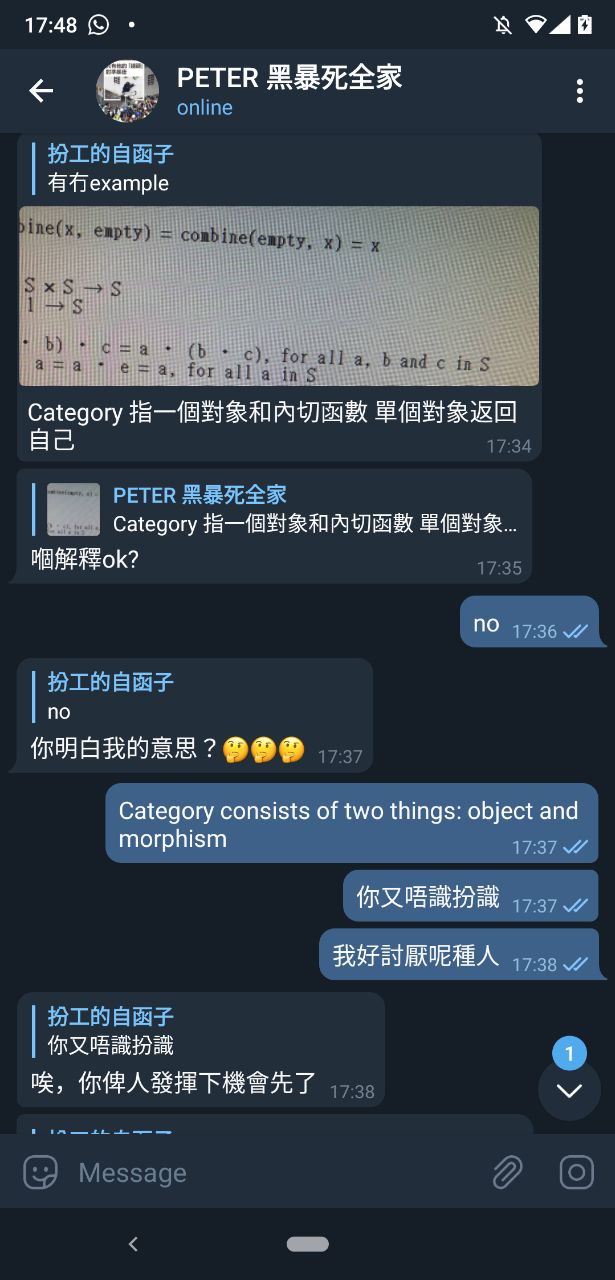Tap the system back arrow
The width and height of the screenshot is (615, 1280).
click(133, 1244)
